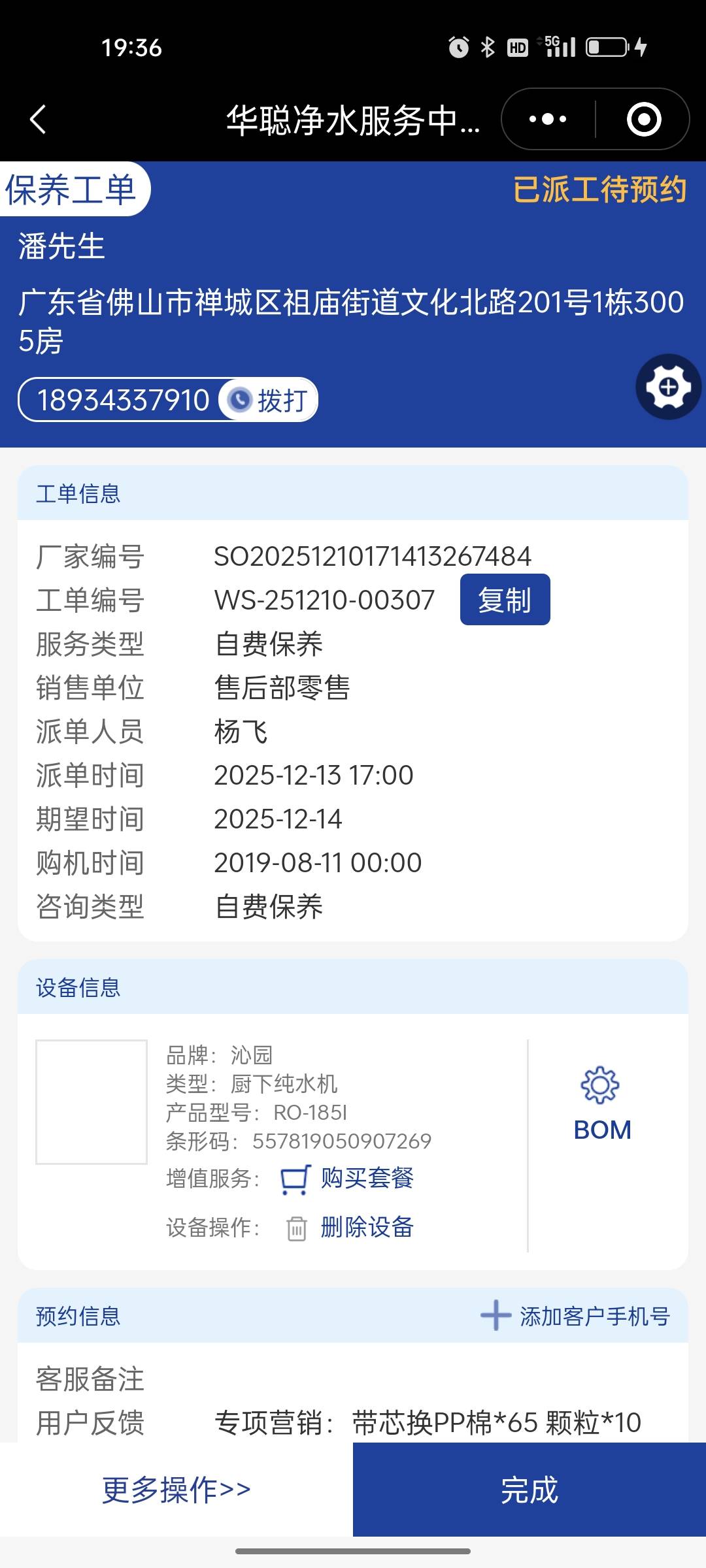Go back using the top-left arrow
706x1568 pixels.
point(39,120)
